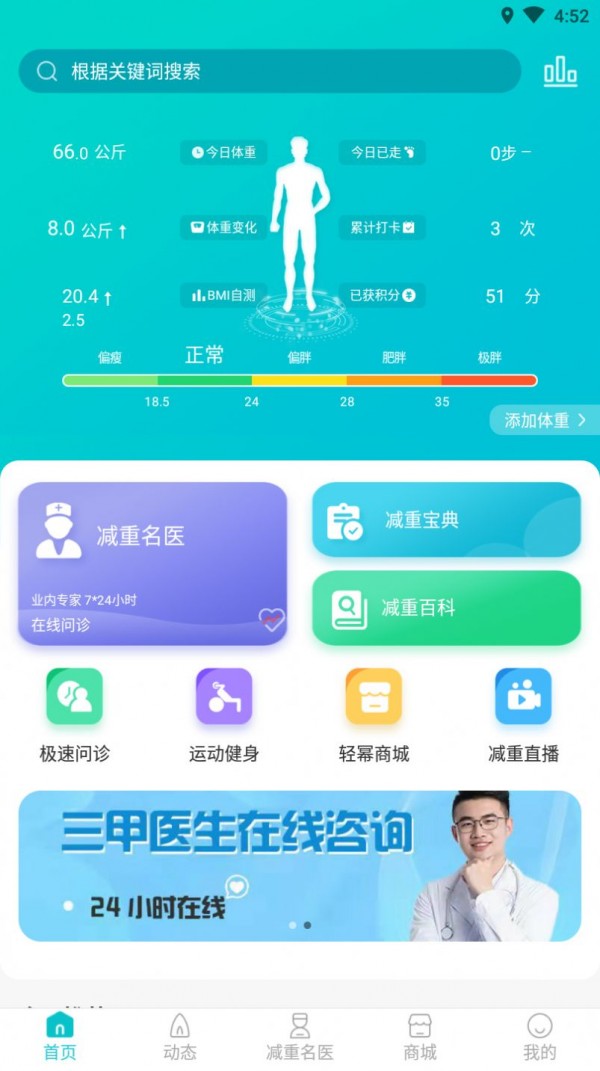Switch to the 商城 bottom tab
600x1071 pixels.
[x=420, y=1037]
